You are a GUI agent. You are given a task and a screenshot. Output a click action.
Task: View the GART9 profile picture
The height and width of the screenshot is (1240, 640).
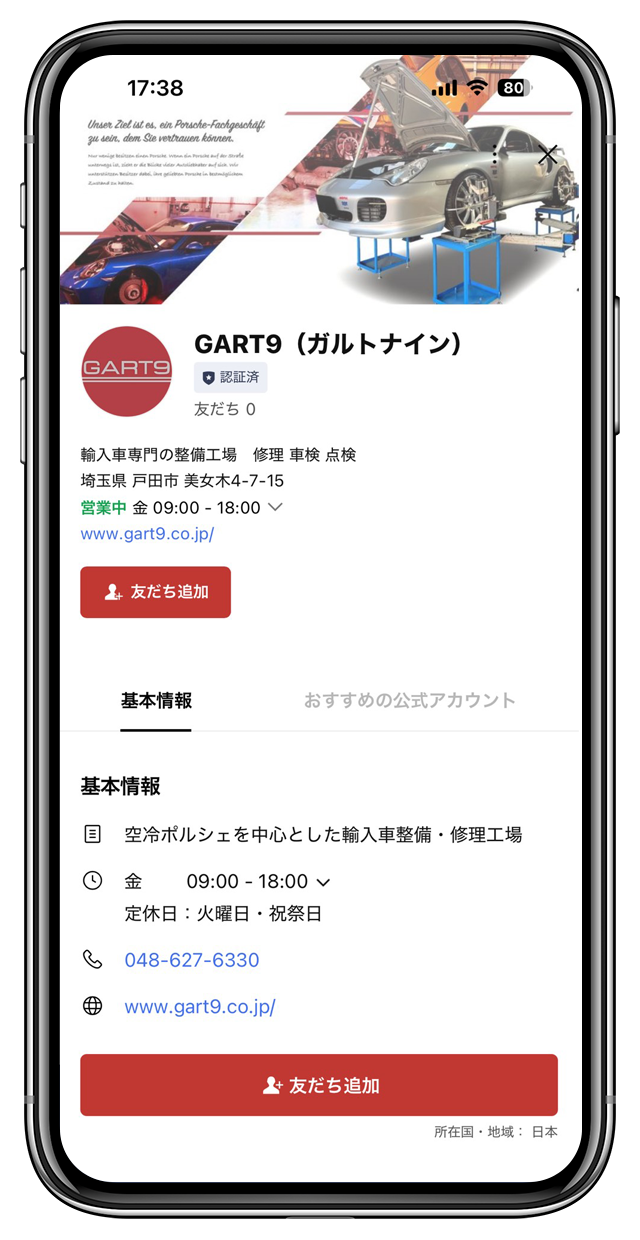126,371
